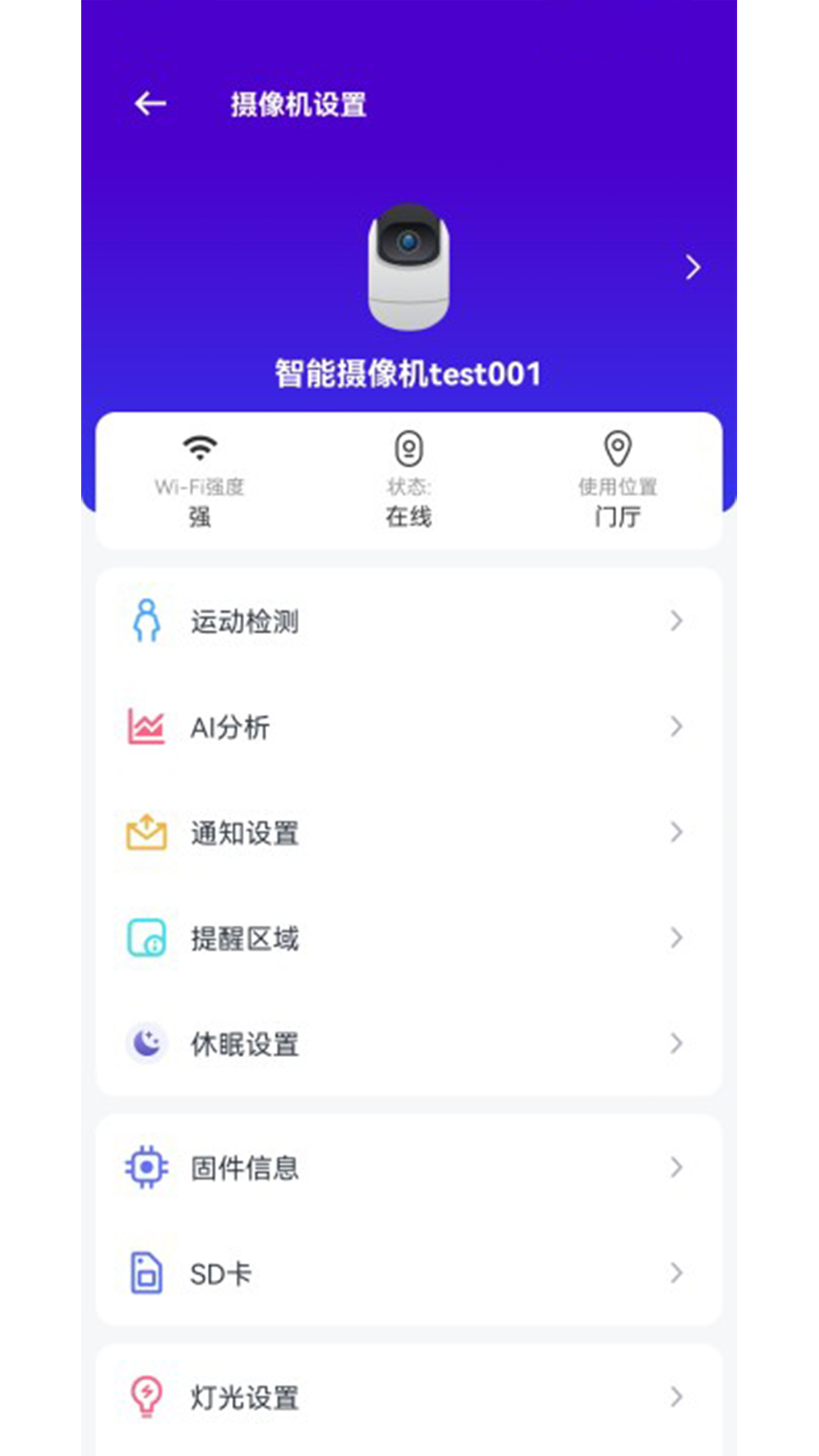Go back from camera settings
The width and height of the screenshot is (819, 1456).
tap(150, 104)
